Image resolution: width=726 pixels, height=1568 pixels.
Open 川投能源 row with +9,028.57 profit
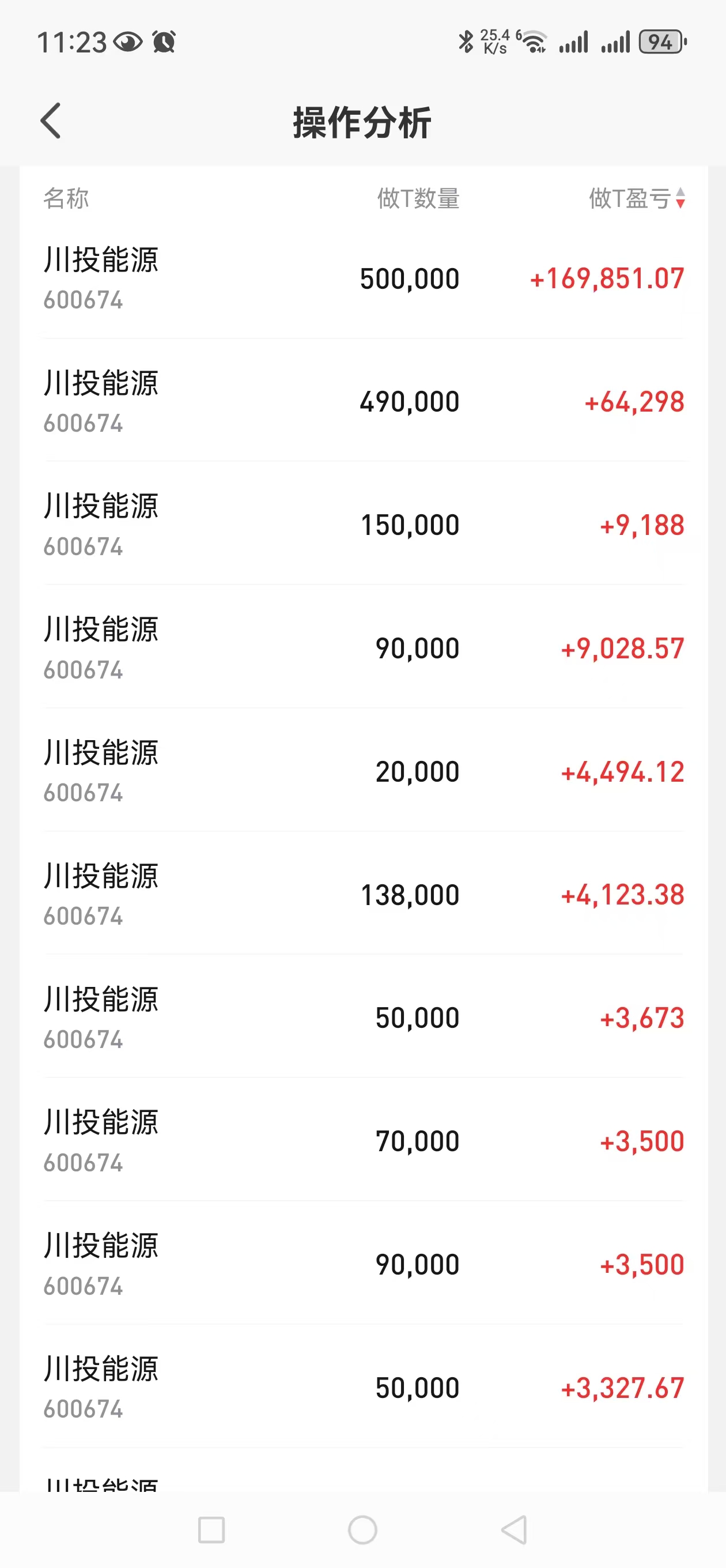(x=364, y=649)
